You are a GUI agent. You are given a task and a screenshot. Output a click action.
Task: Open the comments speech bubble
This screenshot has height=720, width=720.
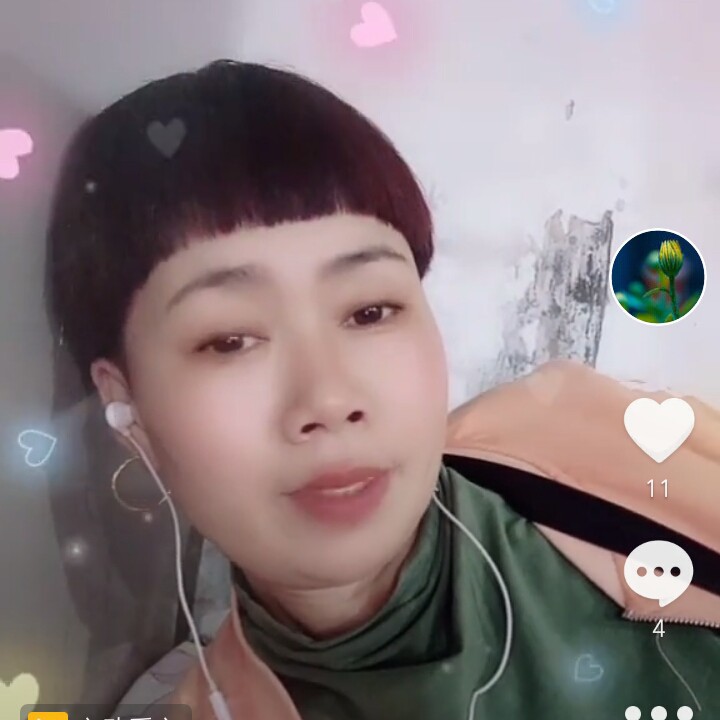[x=658, y=573]
